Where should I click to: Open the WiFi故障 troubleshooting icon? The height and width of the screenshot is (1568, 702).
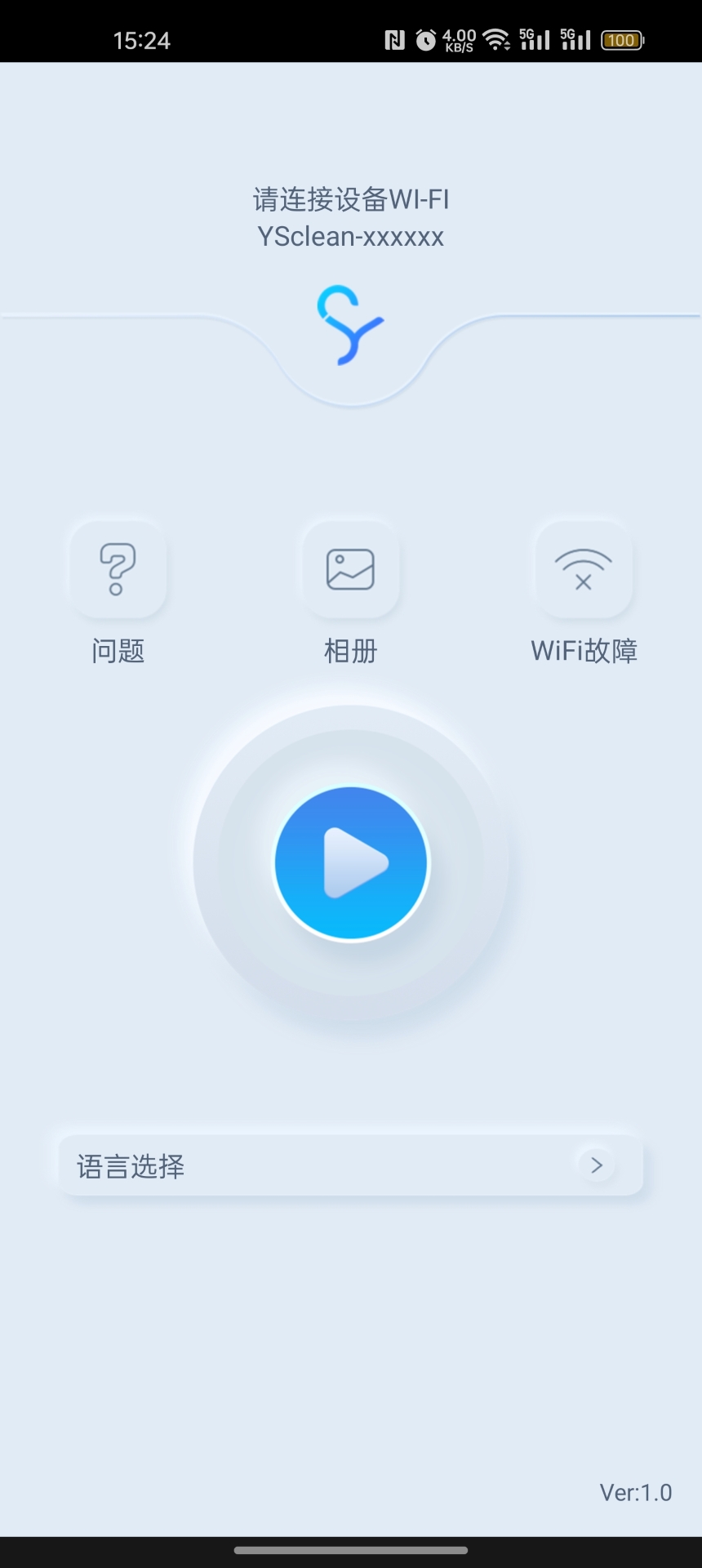(x=583, y=570)
